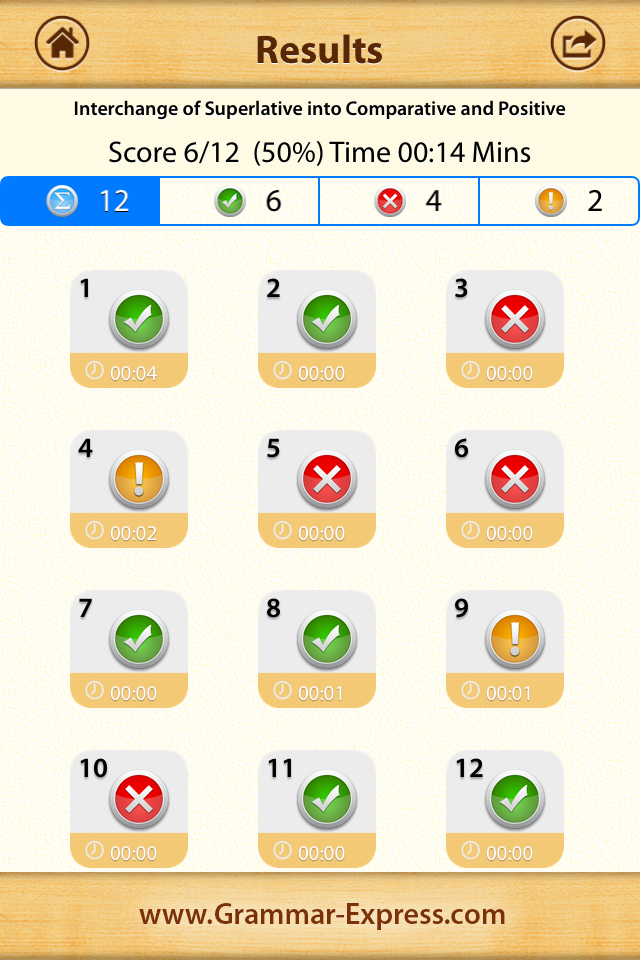View skipped question 4
The image size is (640, 960).
tap(129, 488)
